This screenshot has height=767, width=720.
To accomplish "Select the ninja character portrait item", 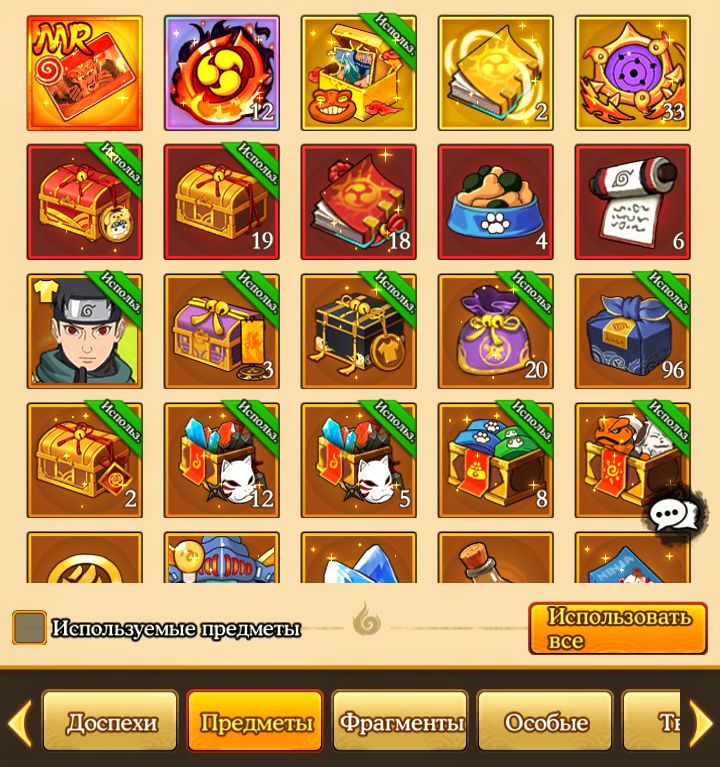I will (x=84, y=331).
